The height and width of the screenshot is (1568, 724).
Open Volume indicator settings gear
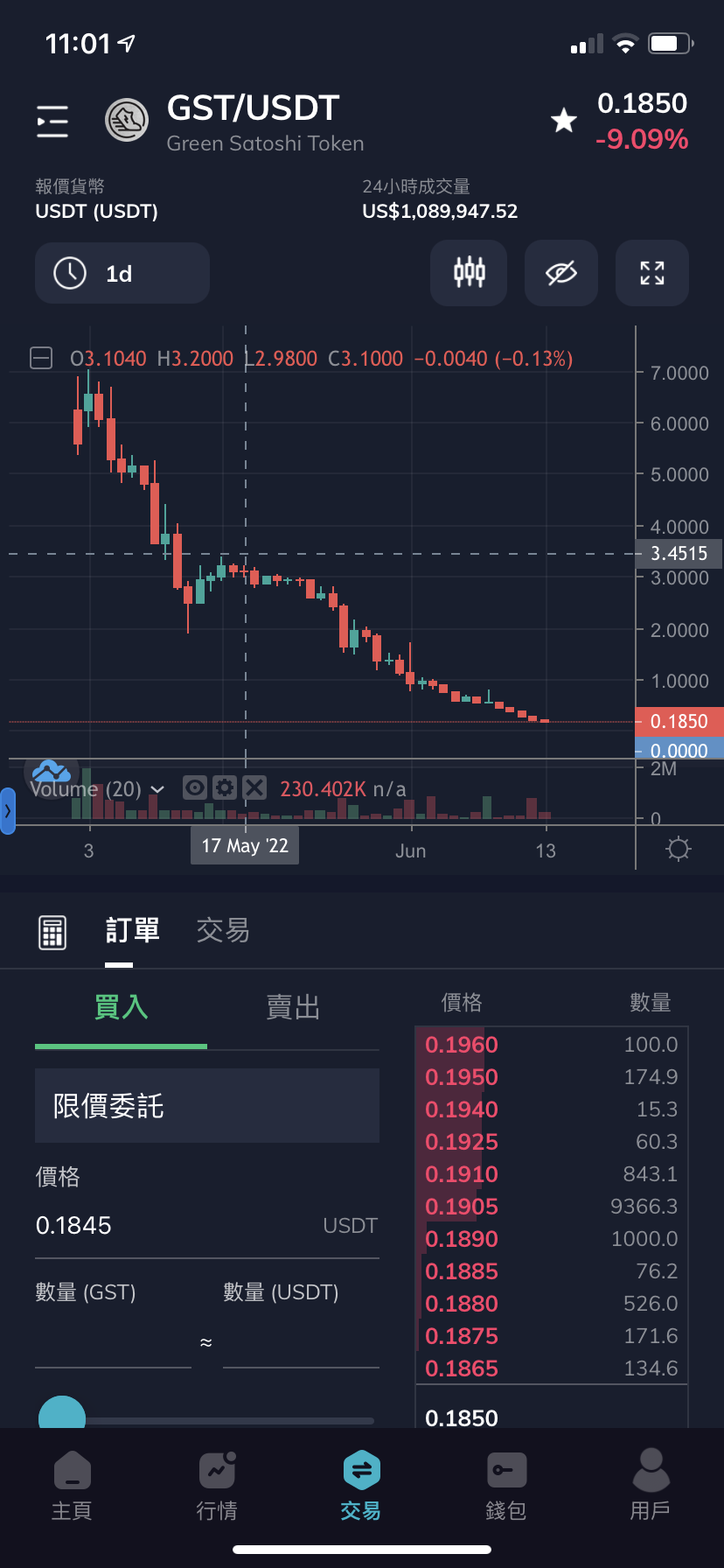pos(225,787)
